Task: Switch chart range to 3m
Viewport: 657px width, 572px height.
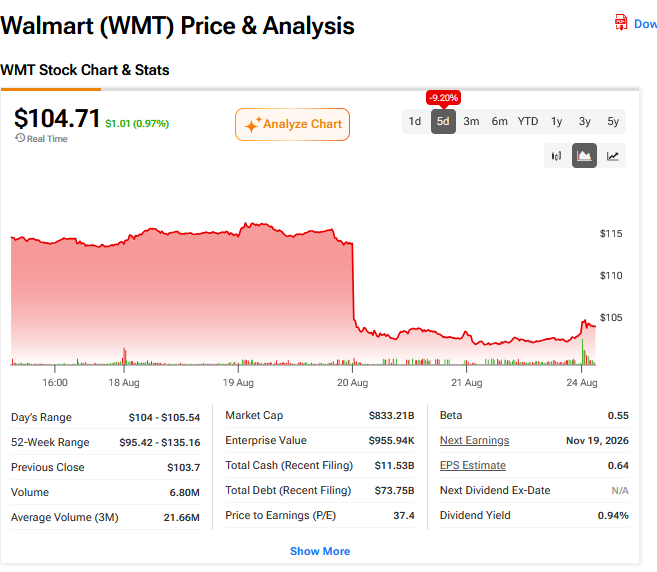Action: (471, 122)
